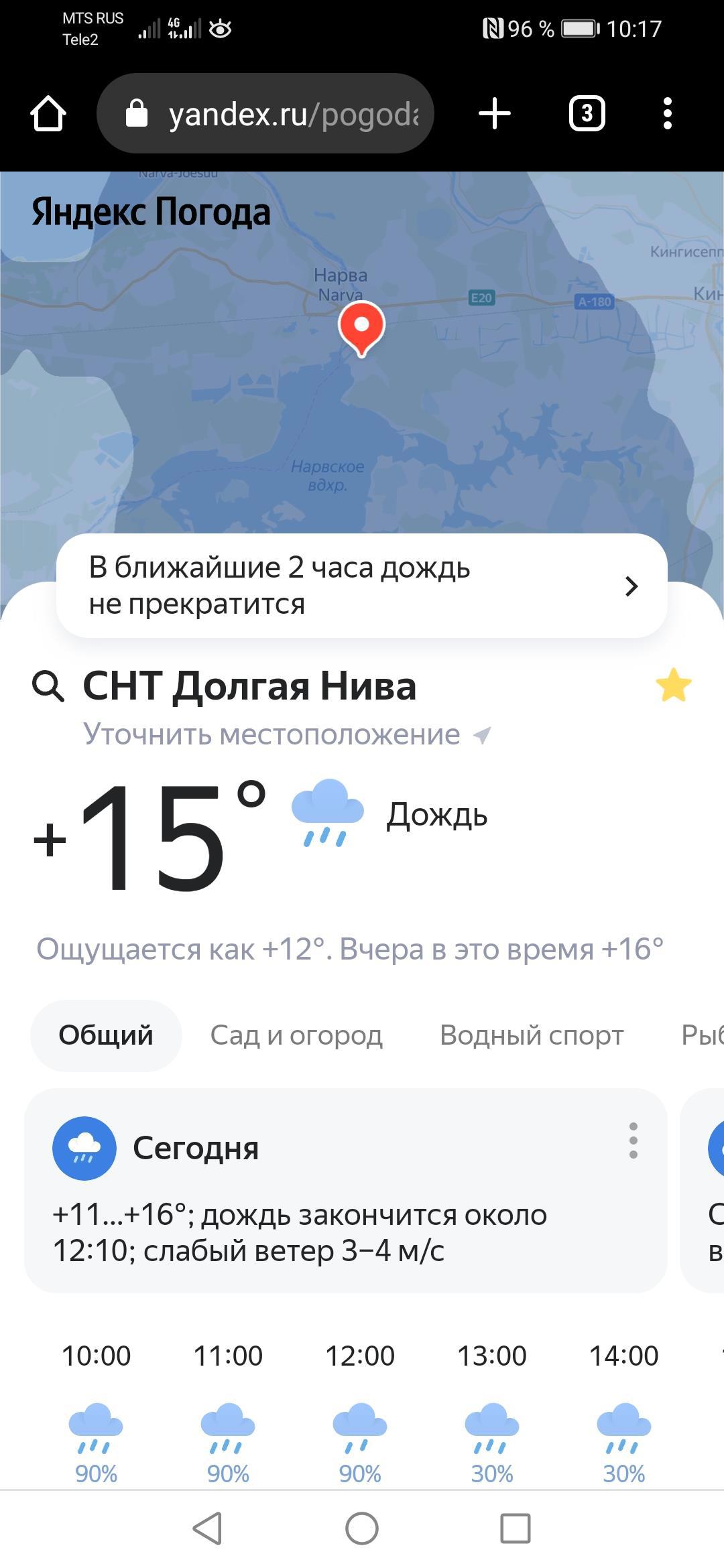The width and height of the screenshot is (724, 1568).
Task: Tap the browser home icon
Action: [x=48, y=113]
